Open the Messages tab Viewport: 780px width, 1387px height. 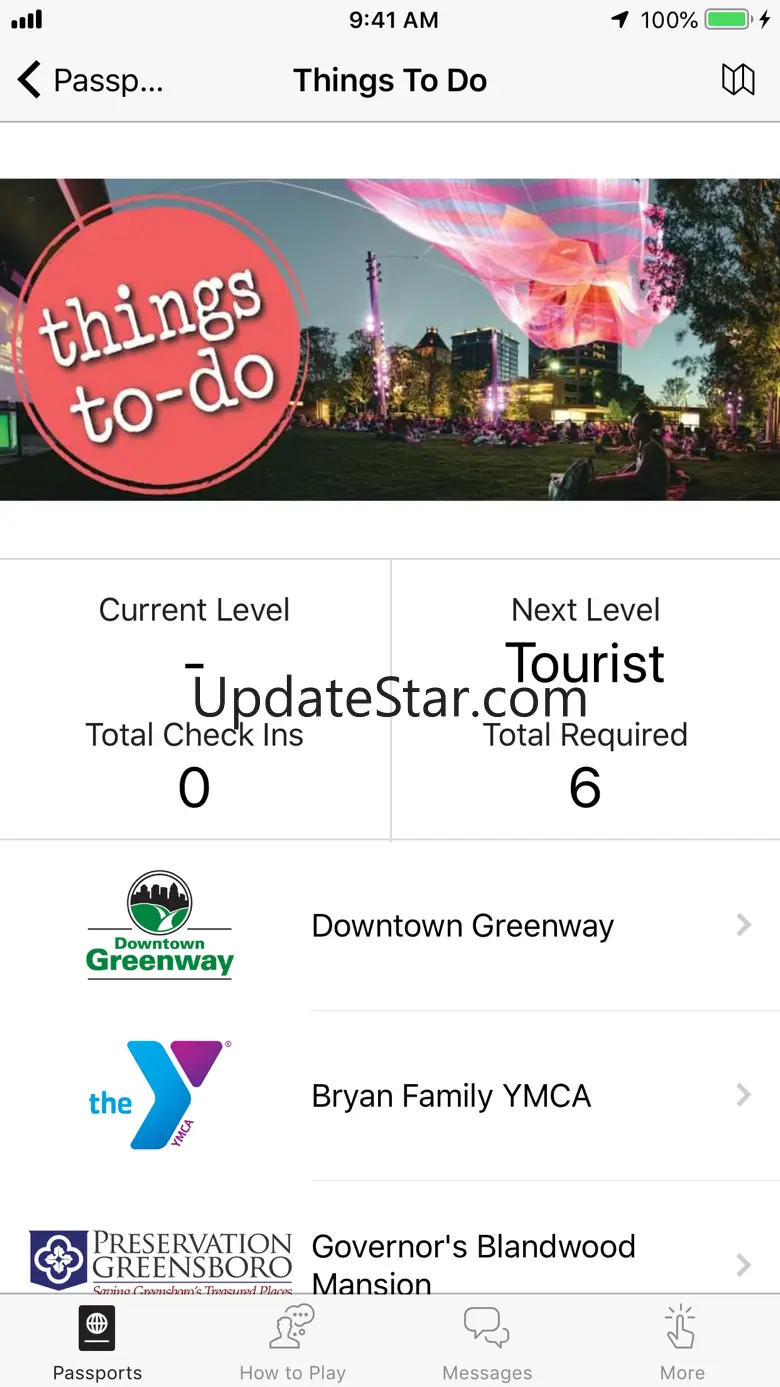pyautogui.click(x=487, y=1344)
